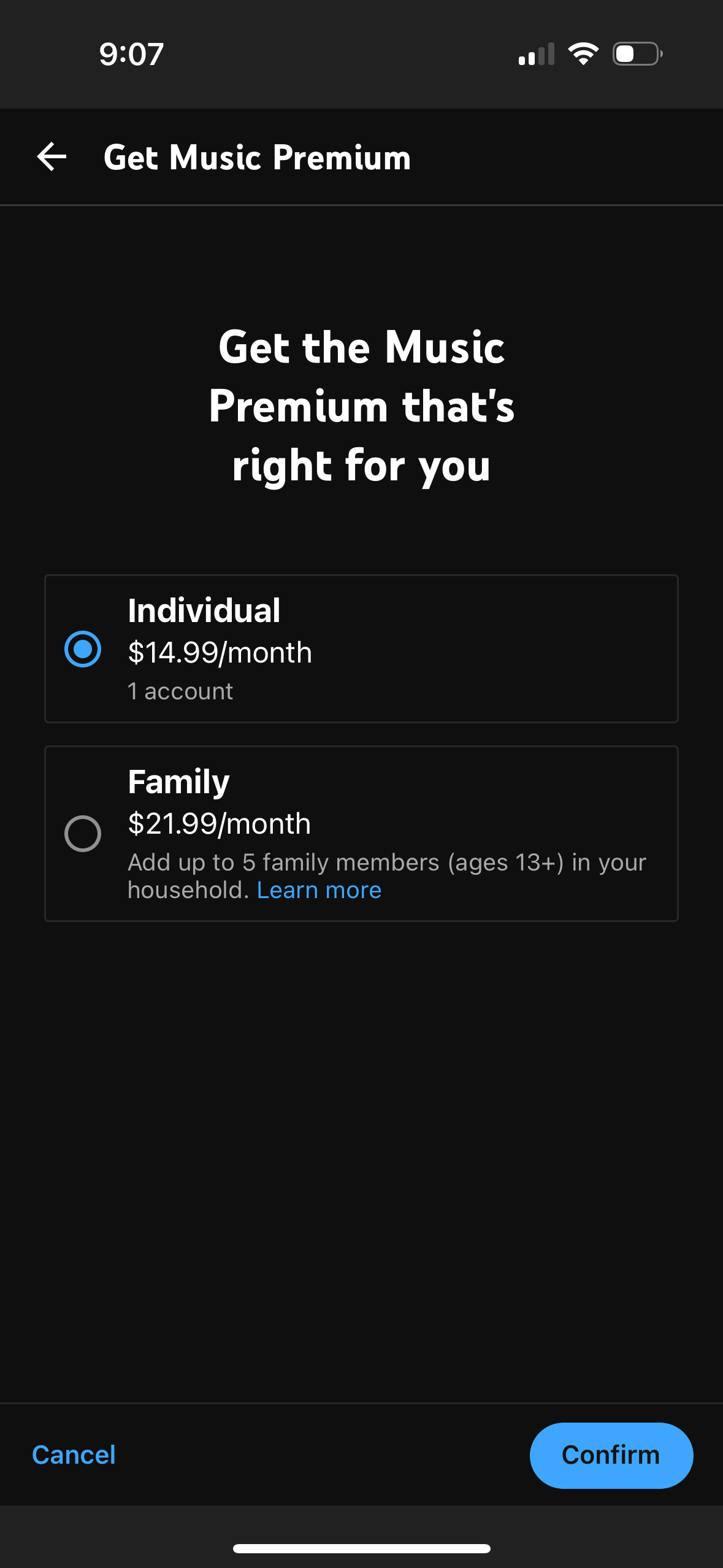Viewport: 723px width, 1568px height.
Task: Tap the back arrow to exit Get Music Premium
Action: (52, 157)
